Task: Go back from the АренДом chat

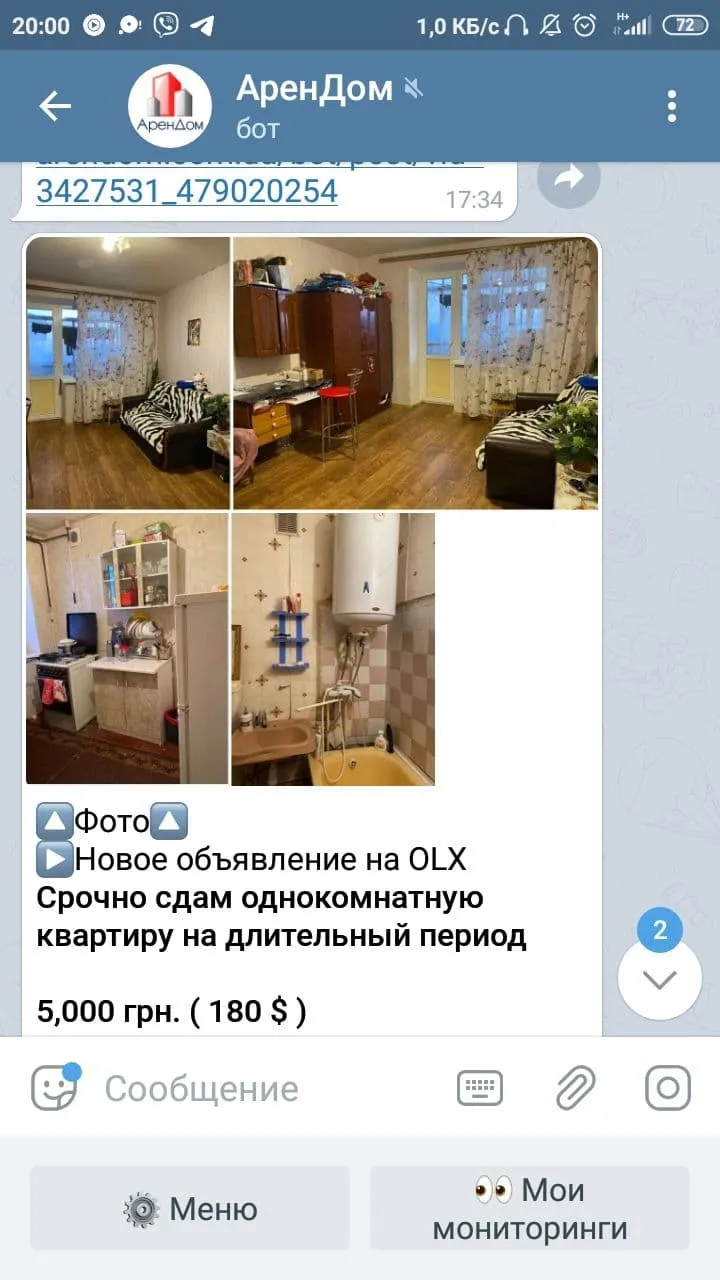Action: pos(55,107)
